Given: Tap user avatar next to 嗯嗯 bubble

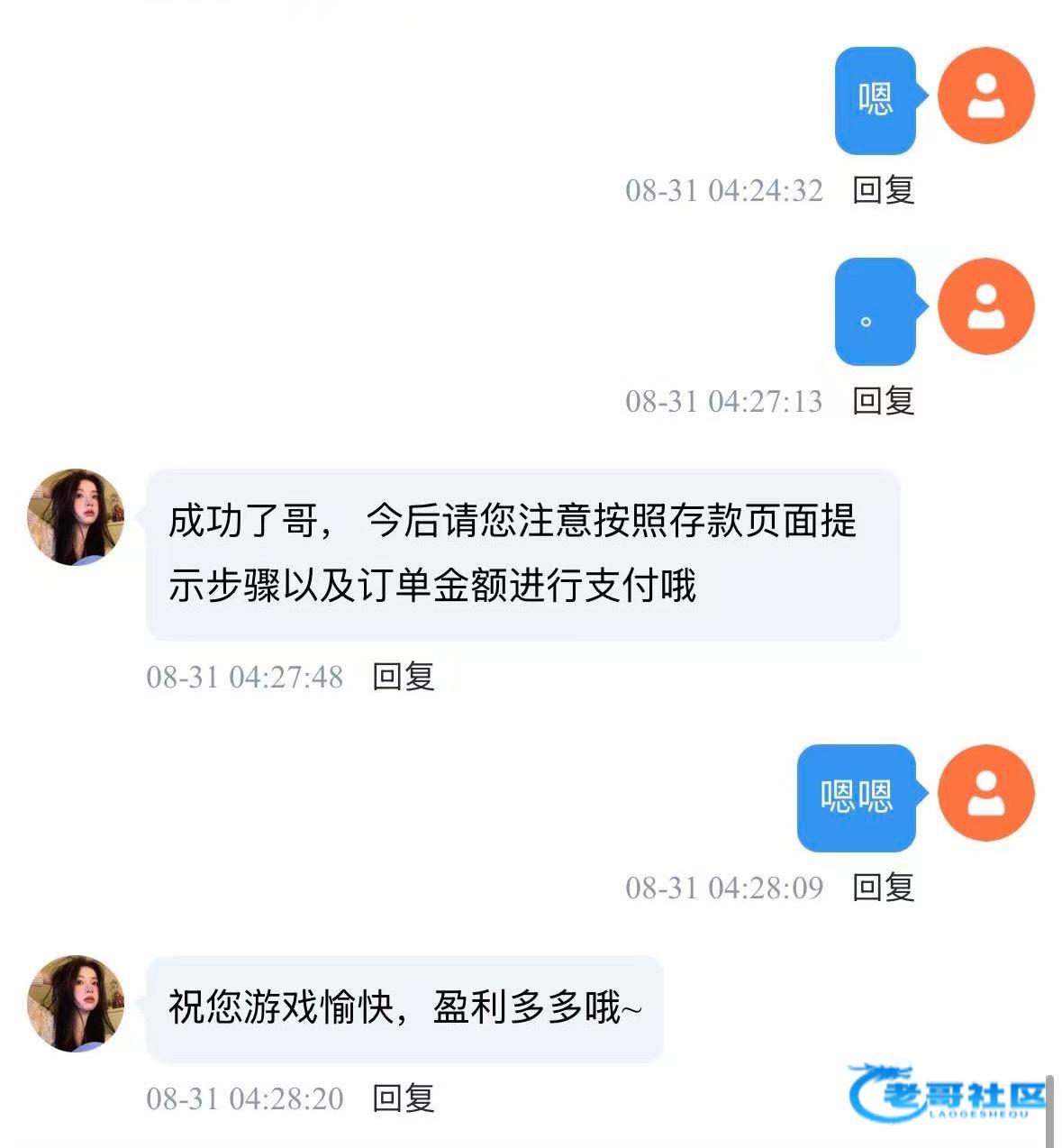Looking at the screenshot, I should click(985, 793).
